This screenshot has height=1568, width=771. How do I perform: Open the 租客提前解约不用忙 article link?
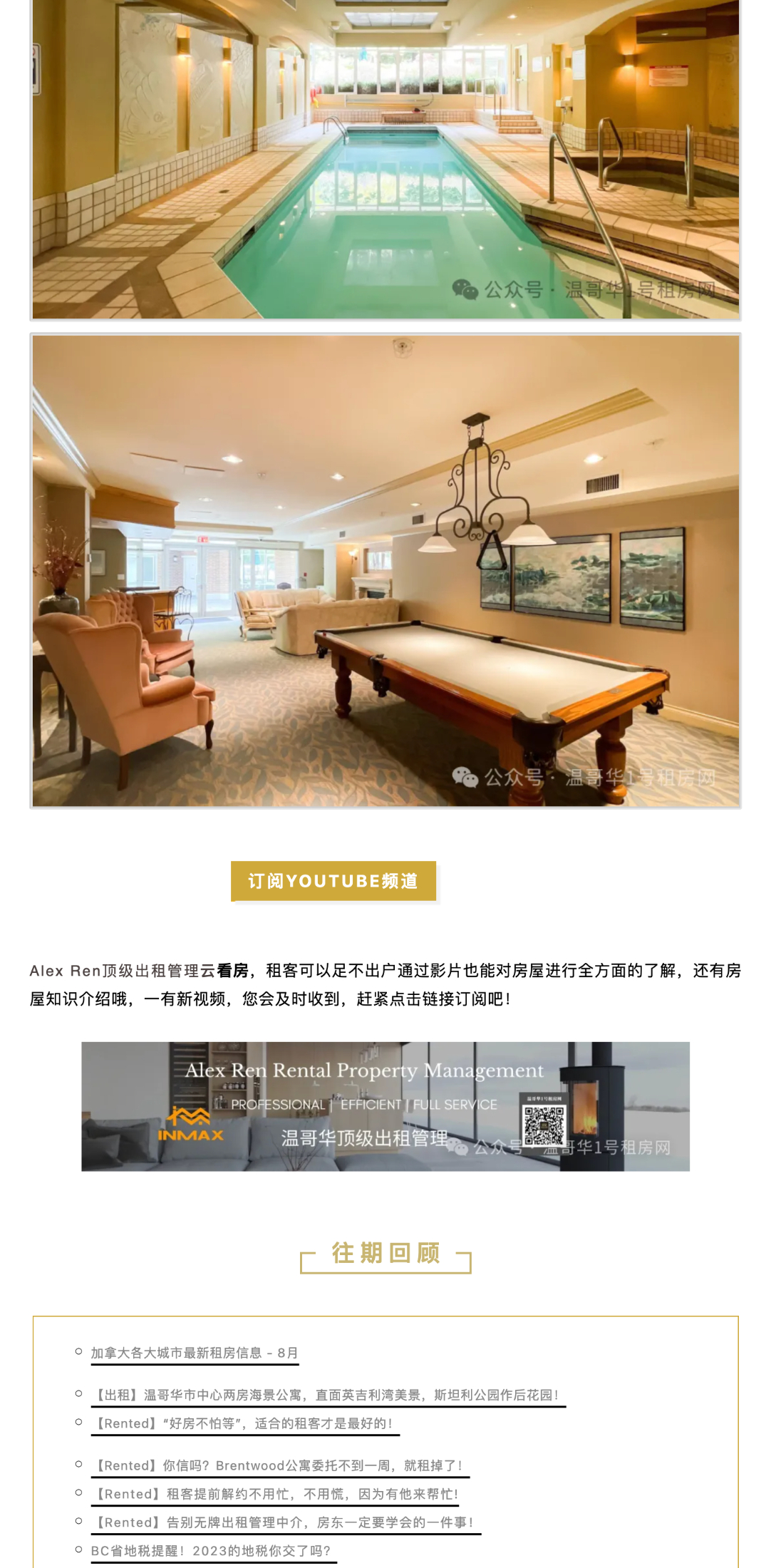pos(276,1494)
